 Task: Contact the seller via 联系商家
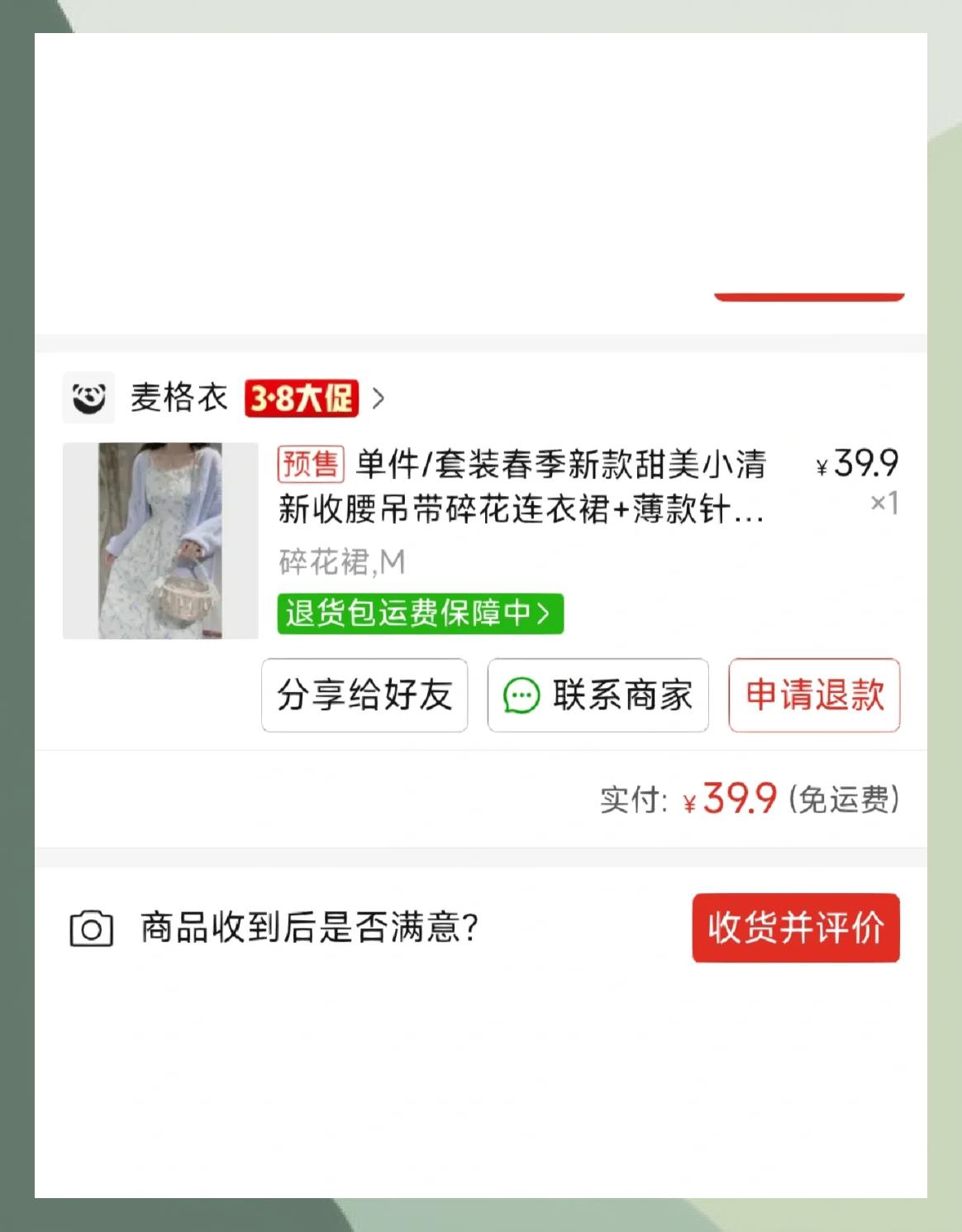(598, 695)
